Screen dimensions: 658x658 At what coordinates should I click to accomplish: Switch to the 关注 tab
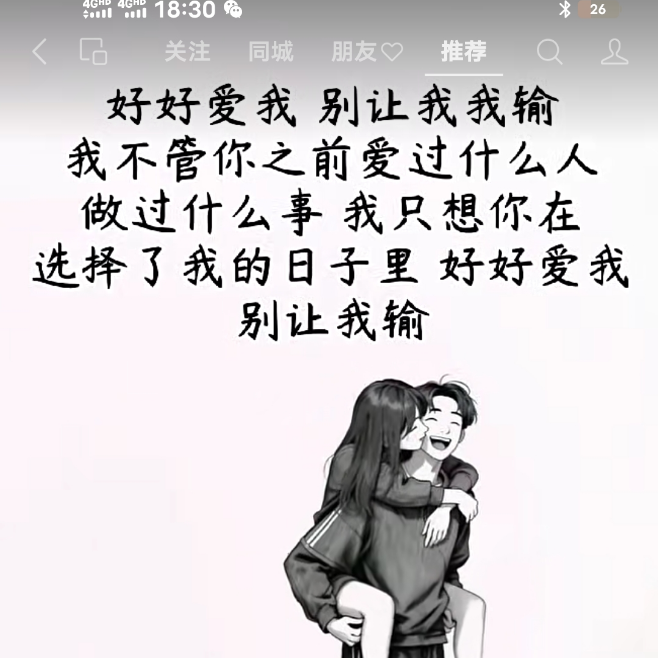coord(187,52)
